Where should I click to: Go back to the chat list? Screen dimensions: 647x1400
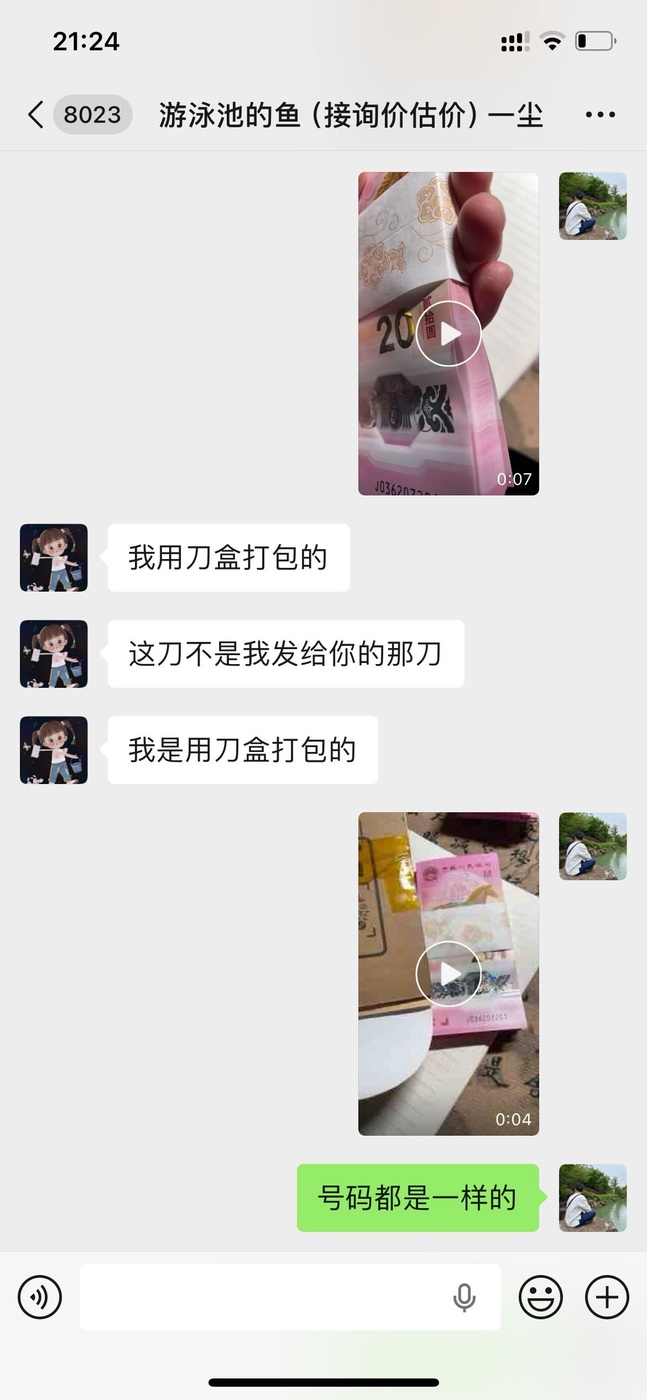[x=36, y=115]
